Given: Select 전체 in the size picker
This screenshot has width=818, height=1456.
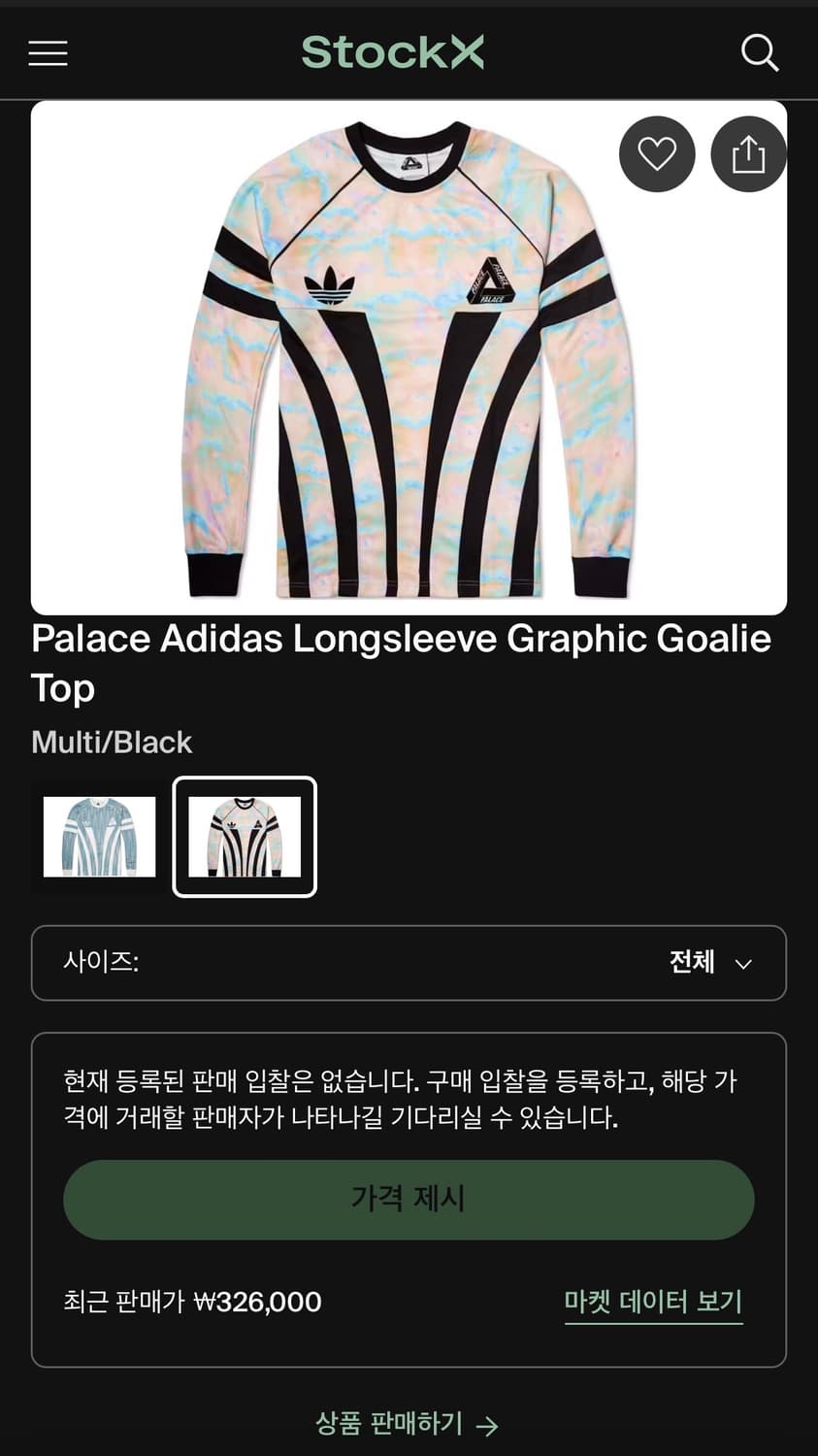Looking at the screenshot, I should pos(693,963).
